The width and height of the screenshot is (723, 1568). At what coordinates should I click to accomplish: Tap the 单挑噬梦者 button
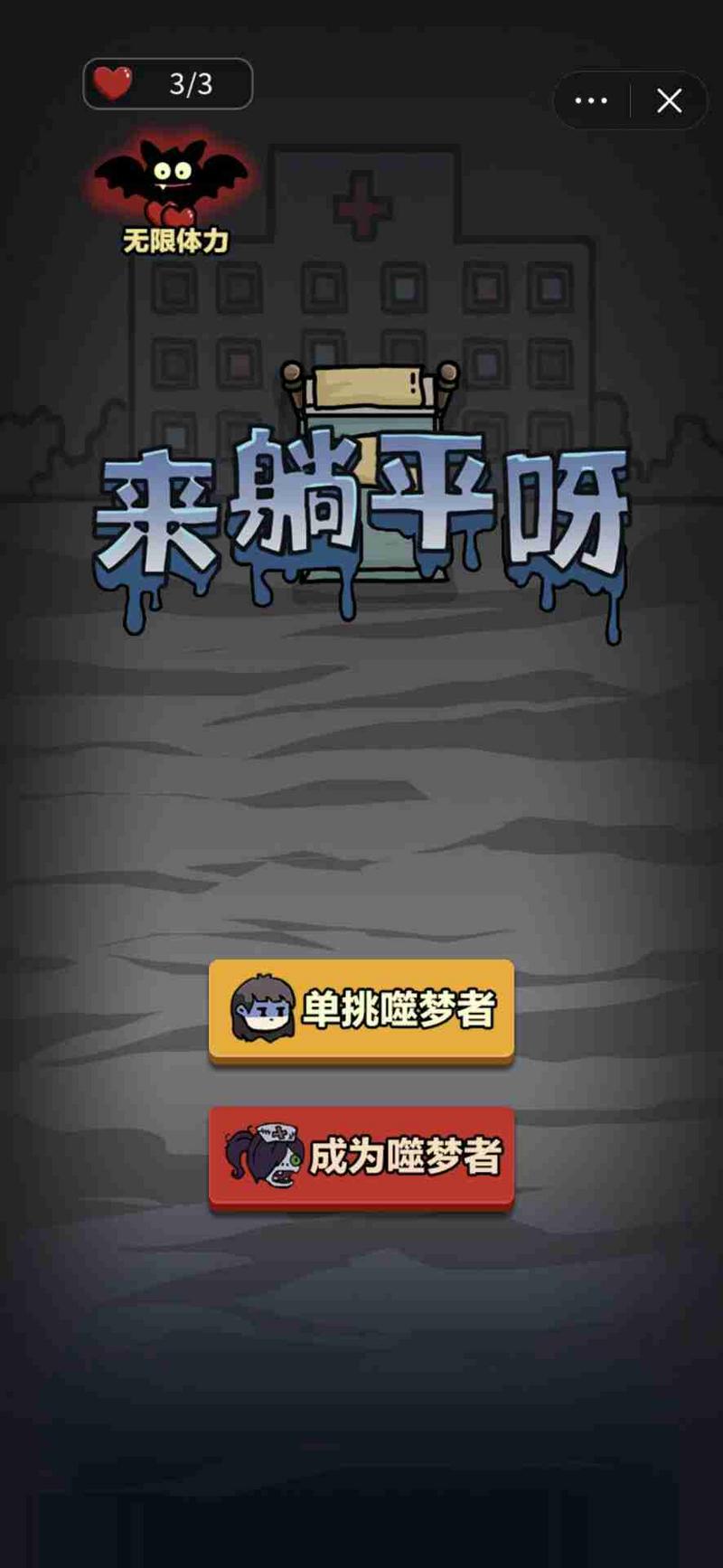(361, 1010)
